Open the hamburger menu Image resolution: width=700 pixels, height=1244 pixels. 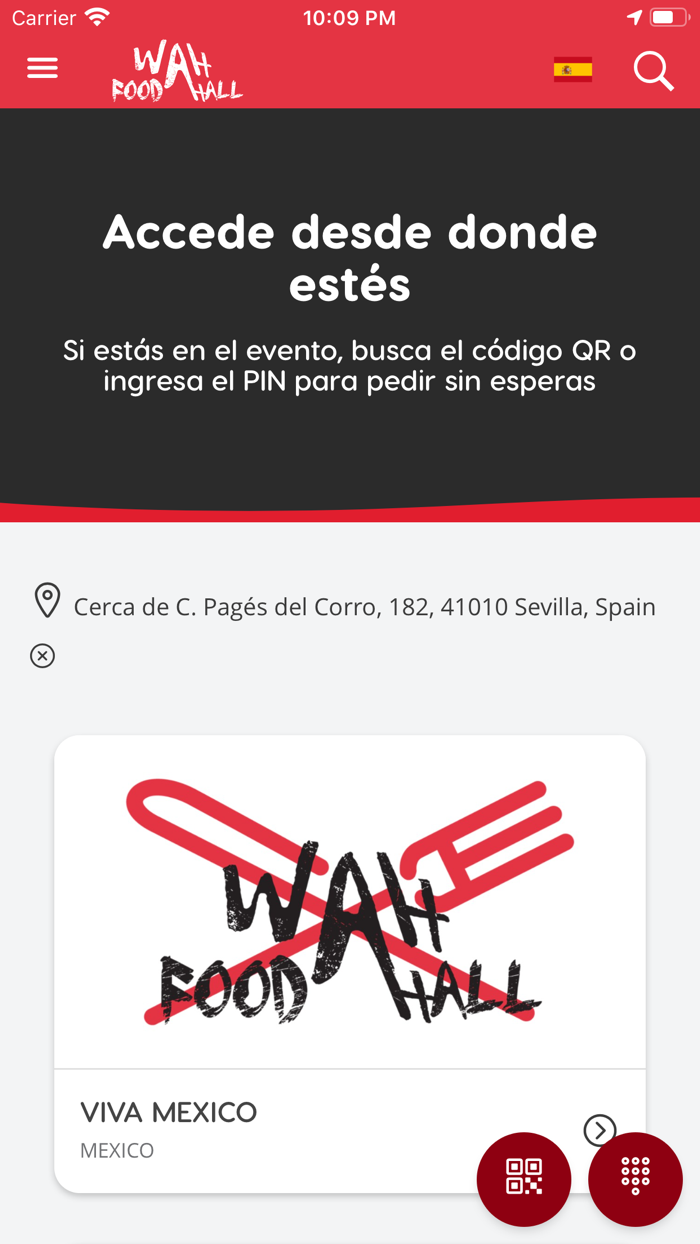42,68
